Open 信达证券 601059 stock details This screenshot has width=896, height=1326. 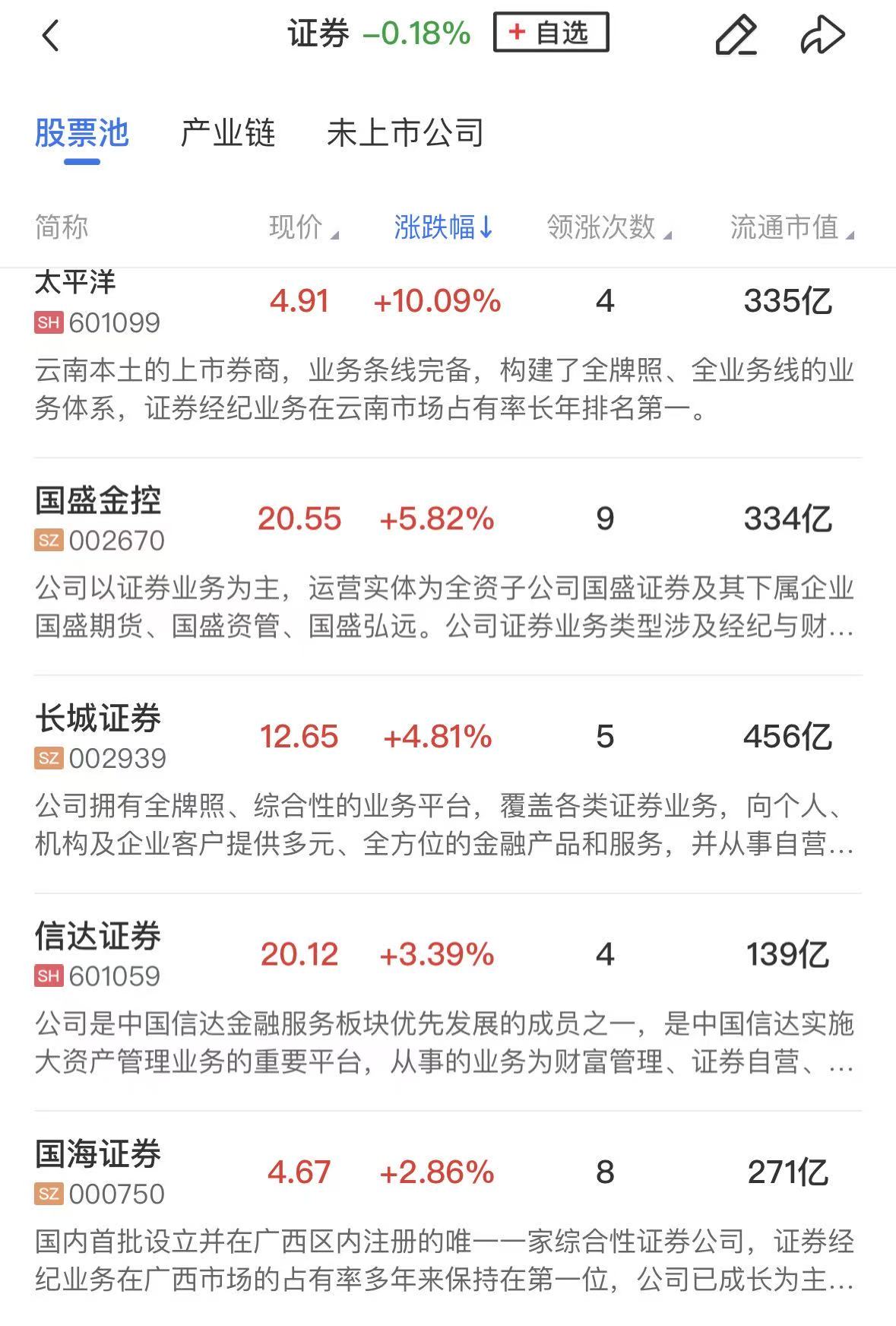(99, 955)
